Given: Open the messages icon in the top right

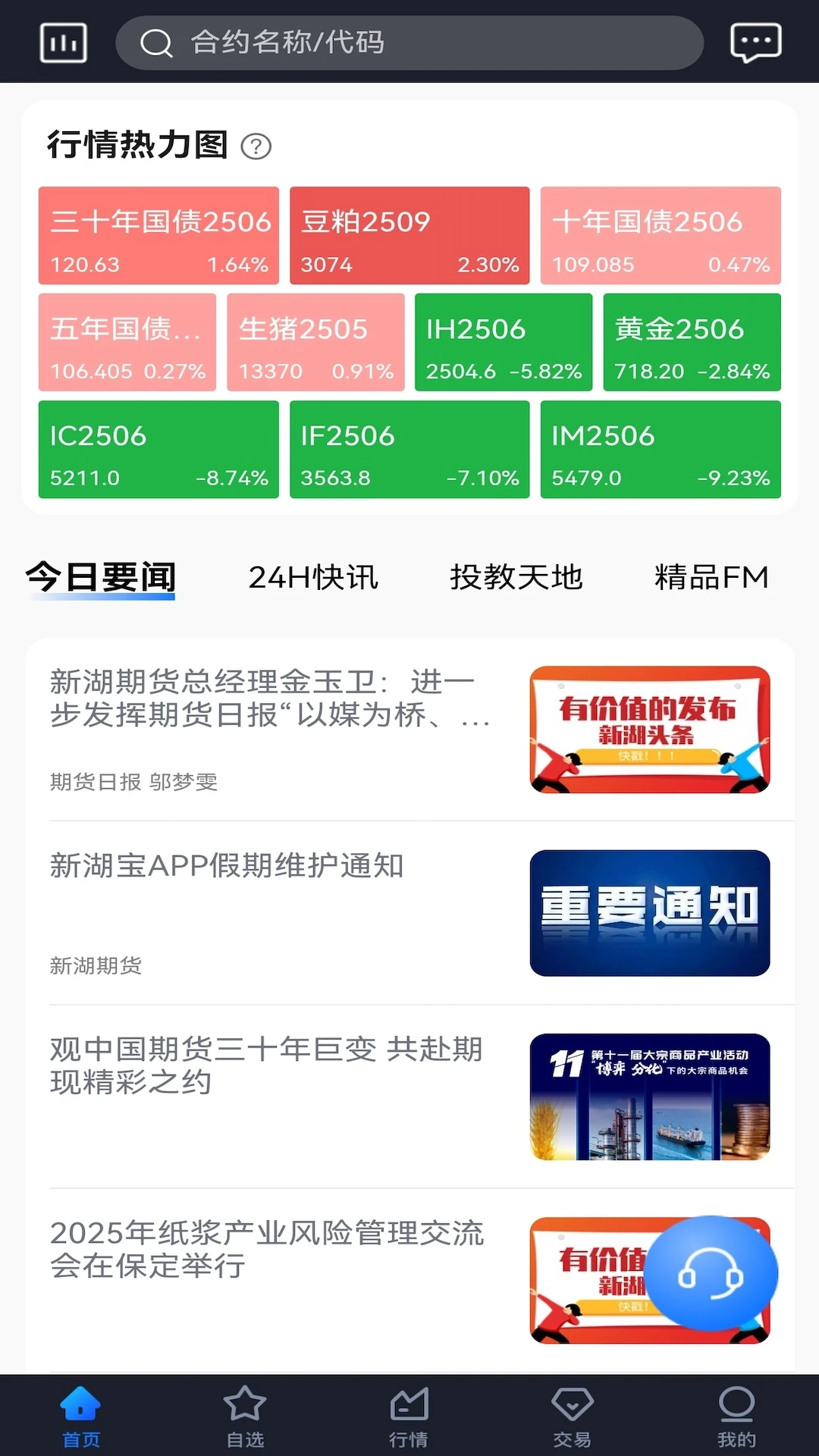Looking at the screenshot, I should pos(755,43).
